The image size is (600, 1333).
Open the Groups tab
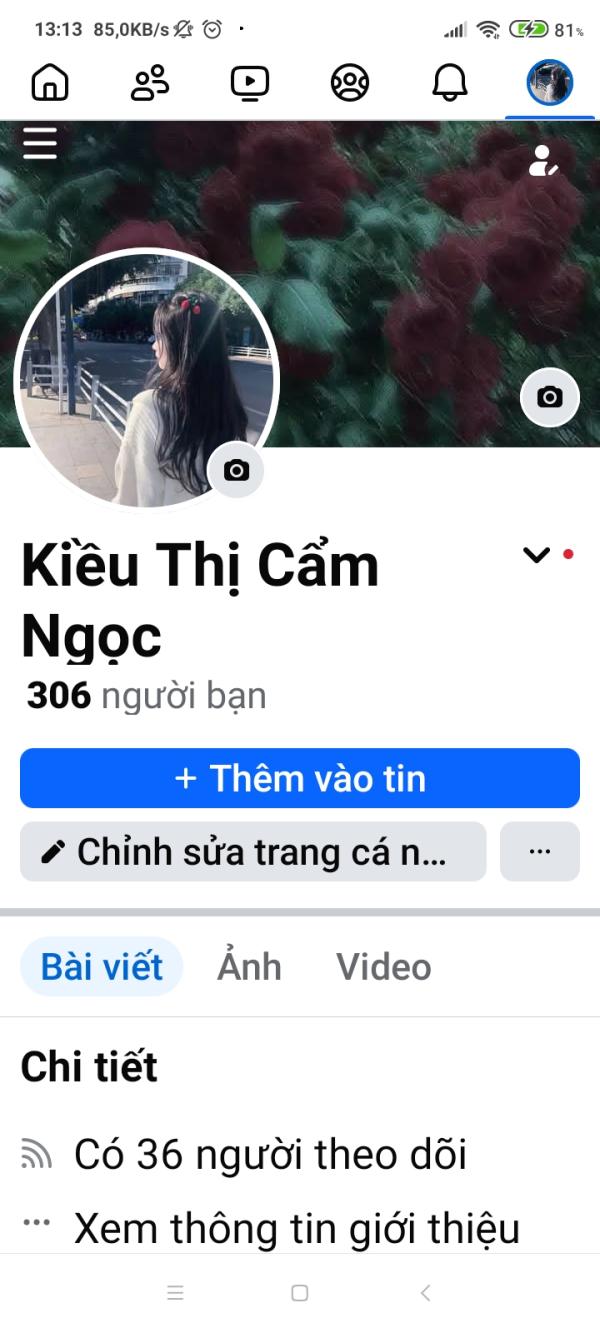[350, 83]
